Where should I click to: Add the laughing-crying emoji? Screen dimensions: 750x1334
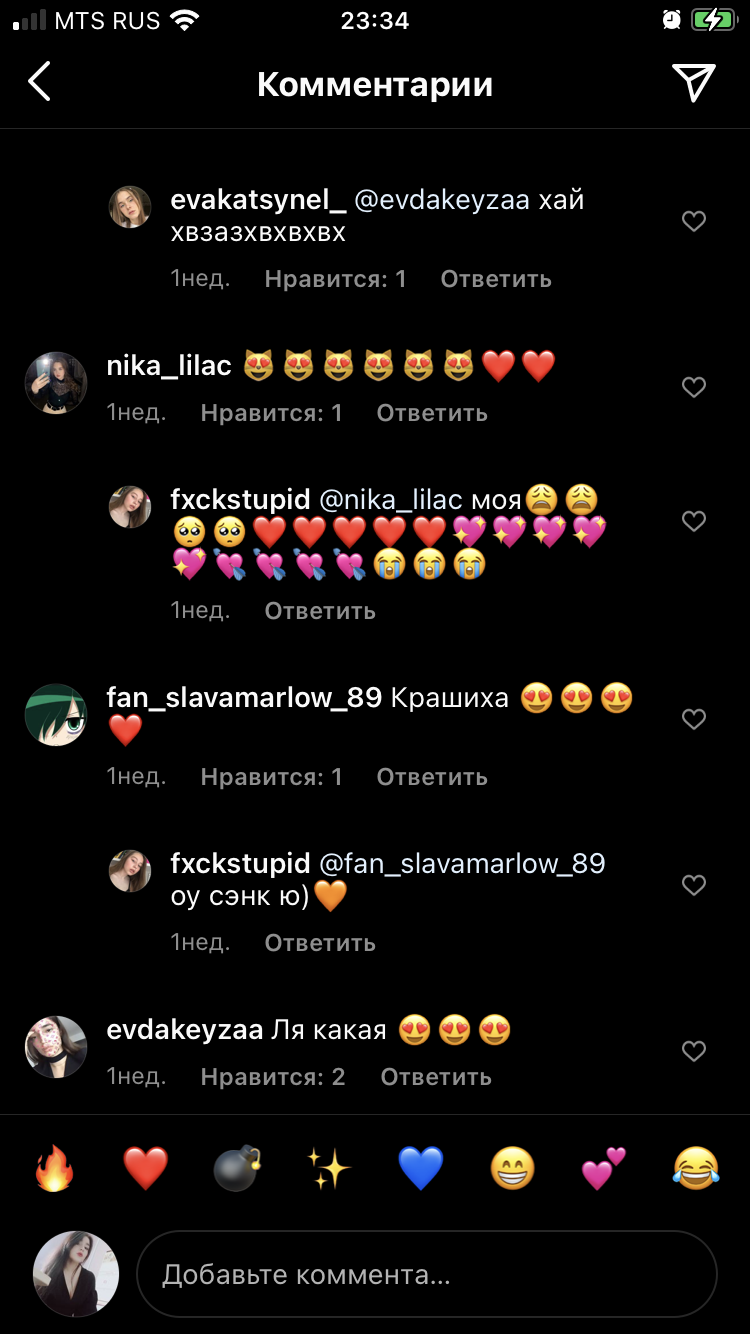click(696, 1168)
